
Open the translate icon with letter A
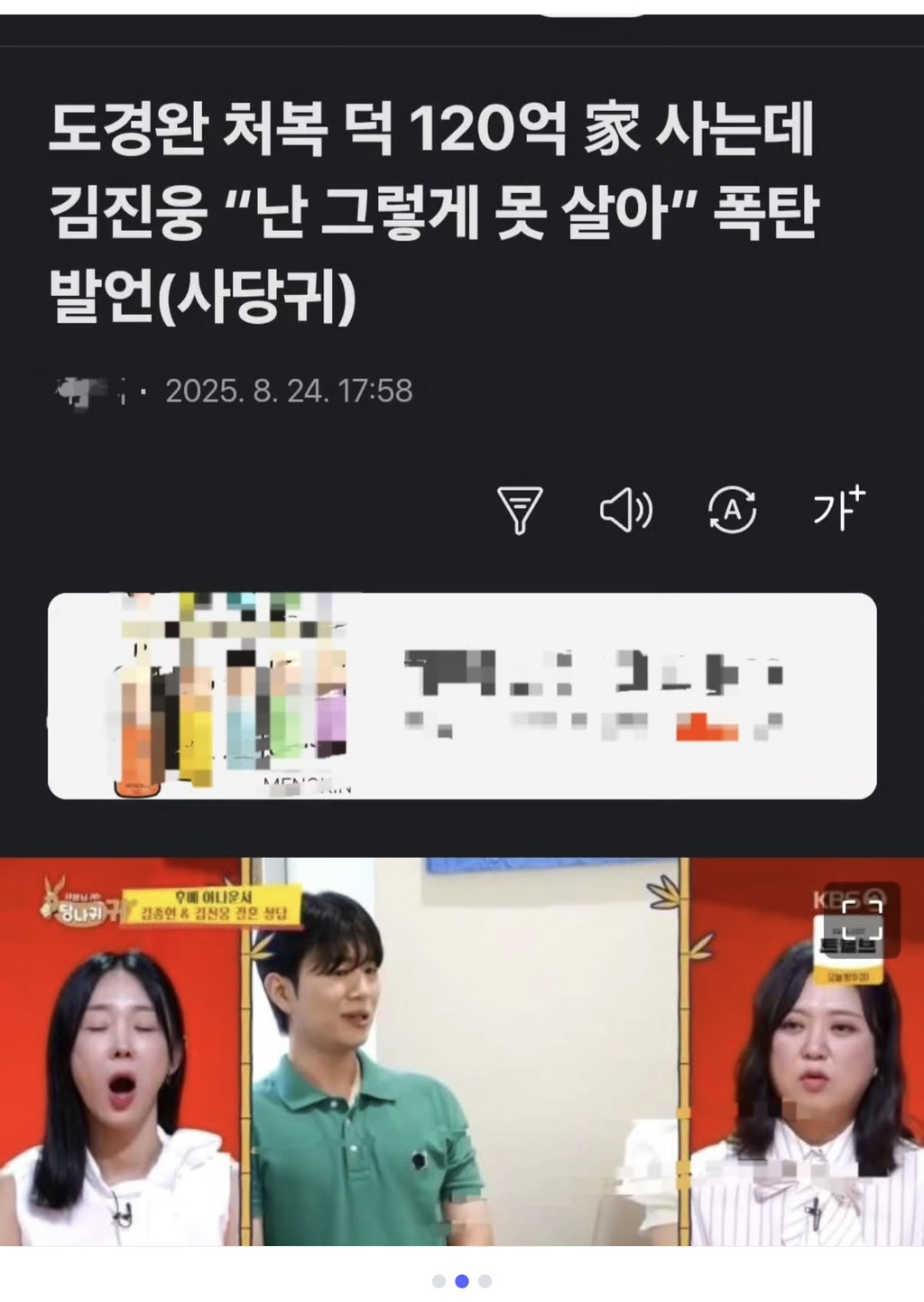[732, 510]
